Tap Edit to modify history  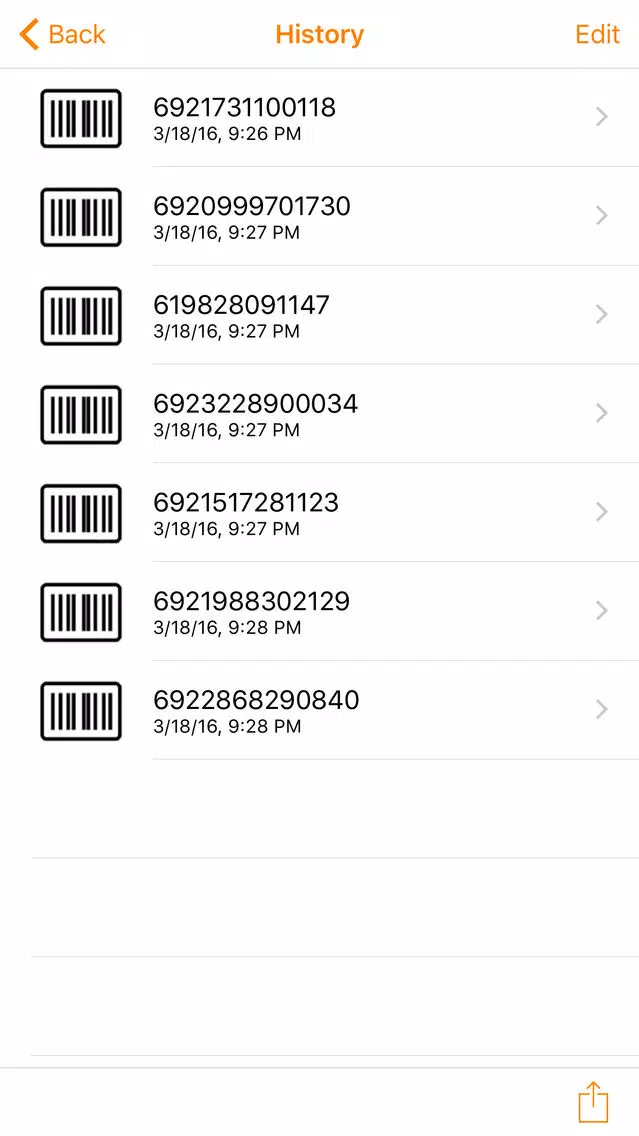(597, 34)
